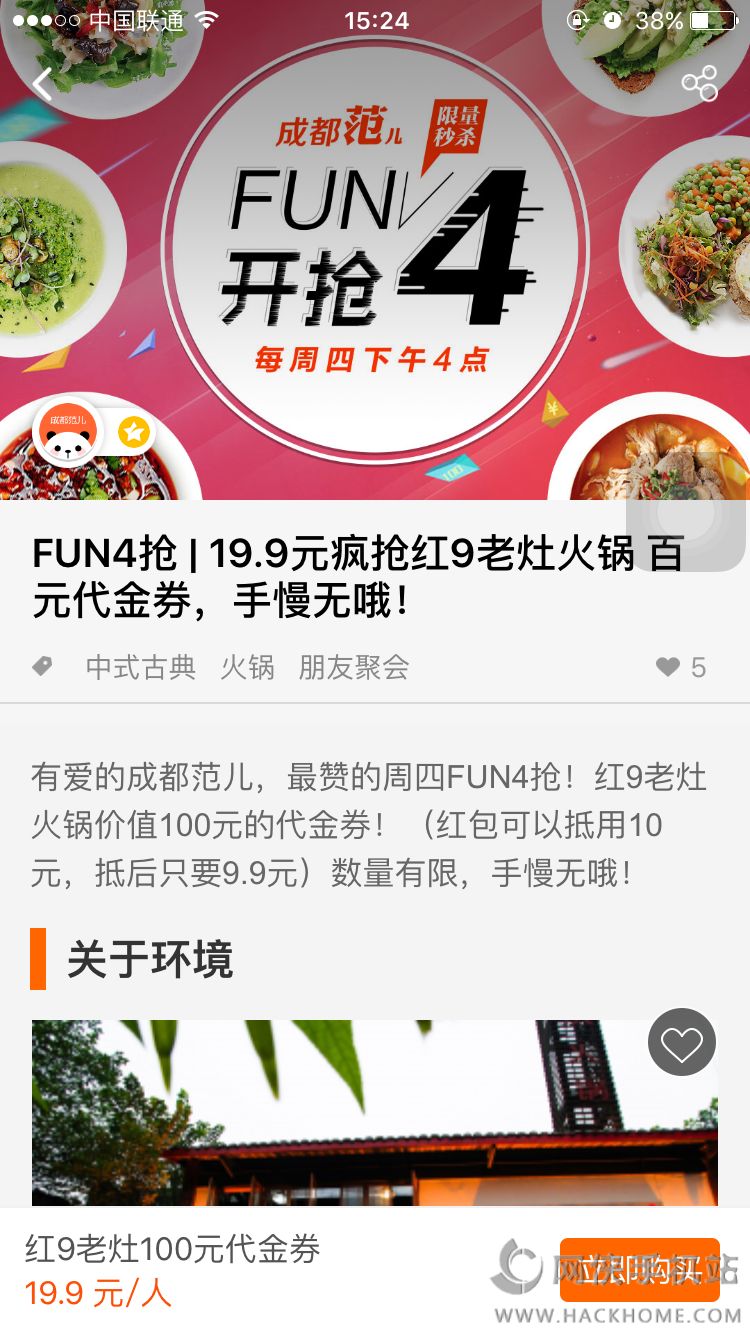The image size is (750, 1334).
Task: Open the 成都范儿 panda avatar profile
Action: click(68, 432)
